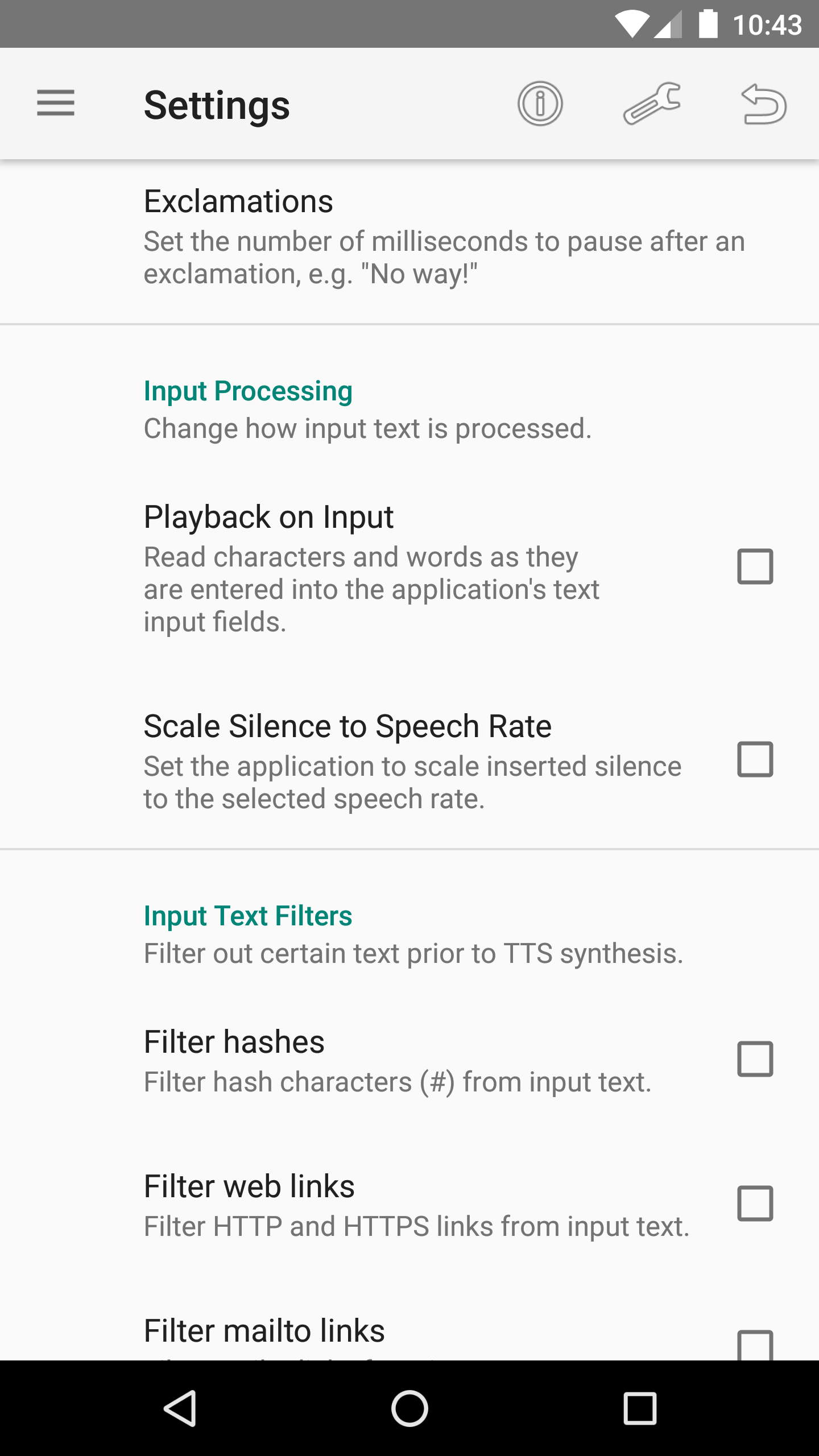Check Scale Silence to Speech Rate
Image resolution: width=819 pixels, height=1456 pixels.
[x=755, y=759]
